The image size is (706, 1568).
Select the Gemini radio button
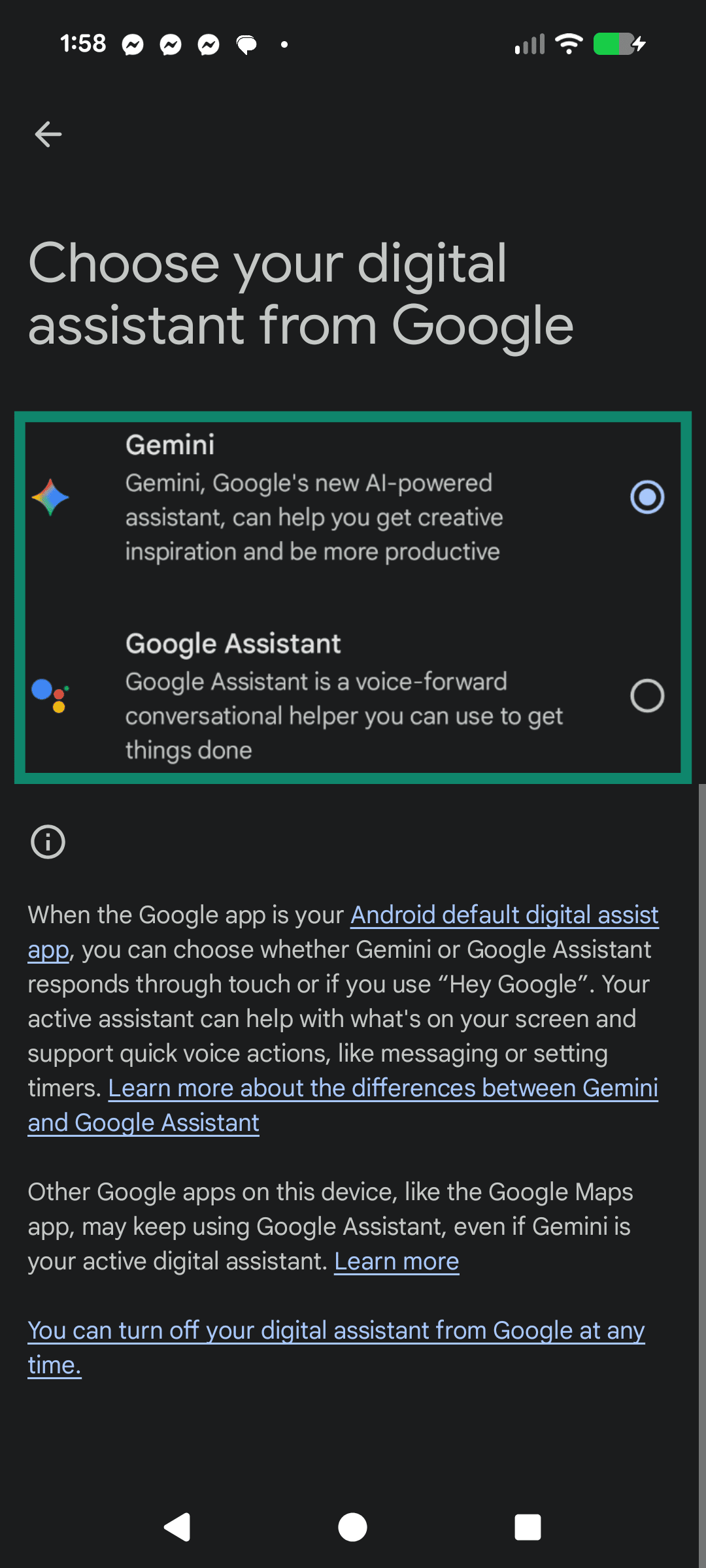pyautogui.click(x=646, y=497)
